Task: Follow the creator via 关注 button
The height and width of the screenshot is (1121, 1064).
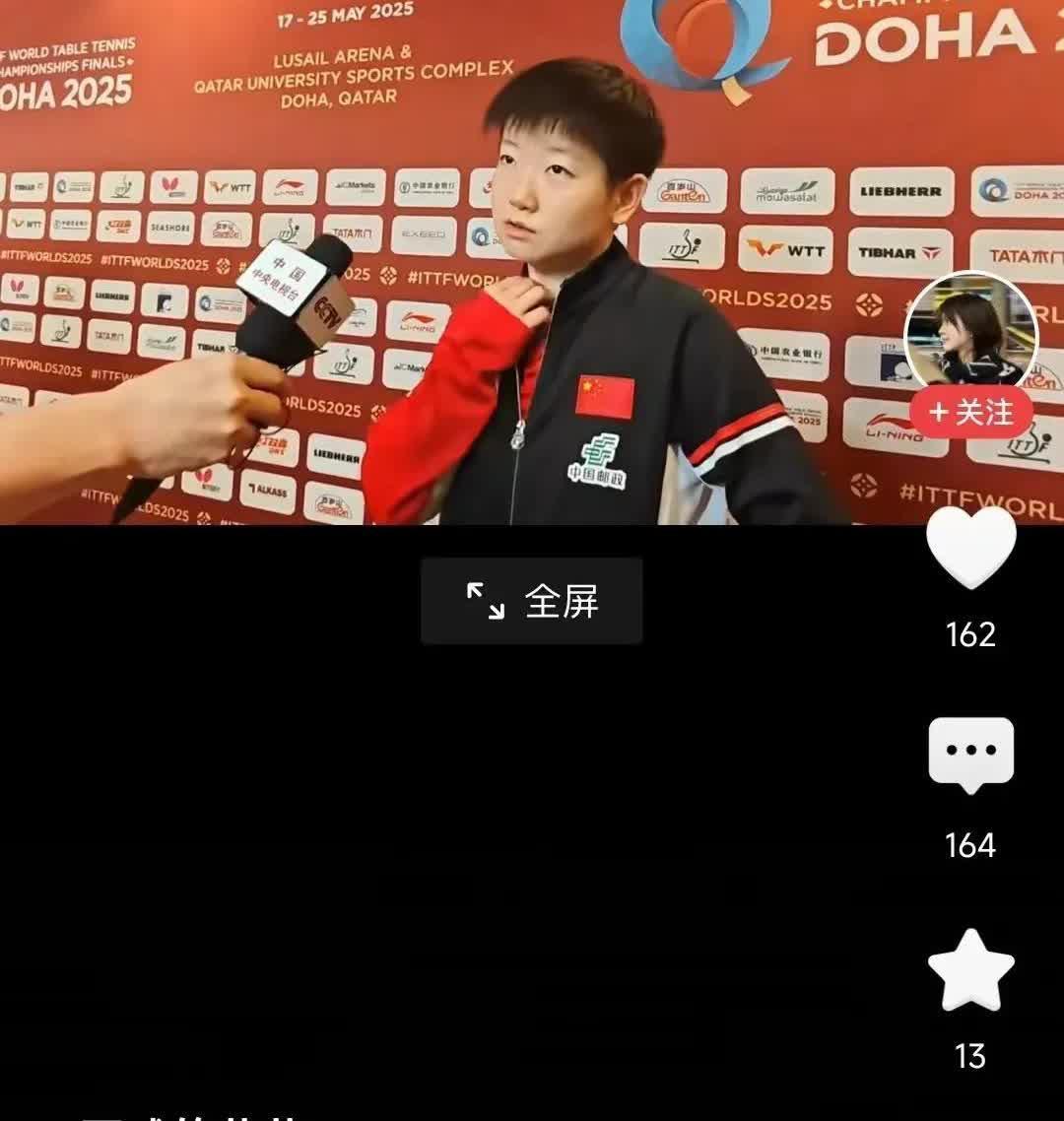Action: click(970, 413)
